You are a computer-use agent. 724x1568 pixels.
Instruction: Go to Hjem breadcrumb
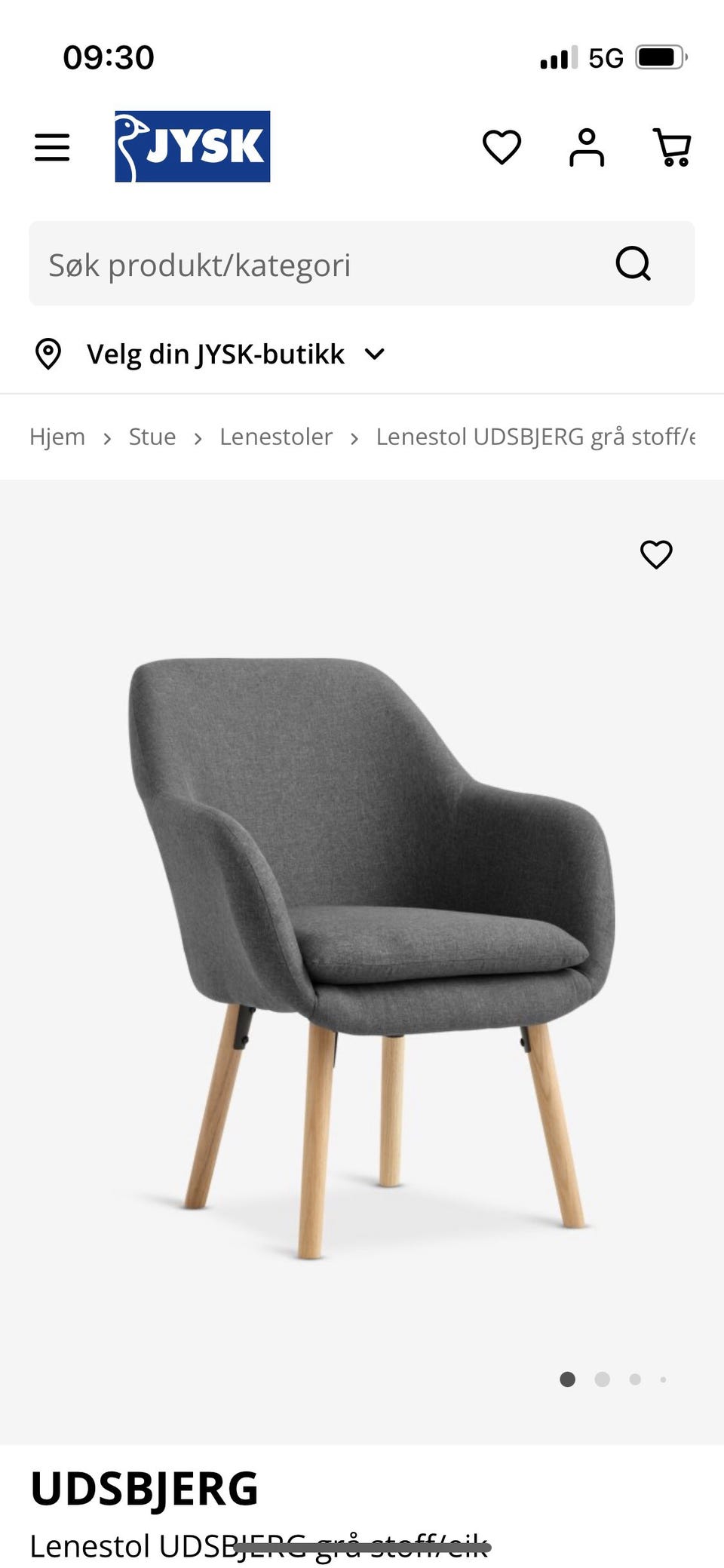click(x=57, y=437)
